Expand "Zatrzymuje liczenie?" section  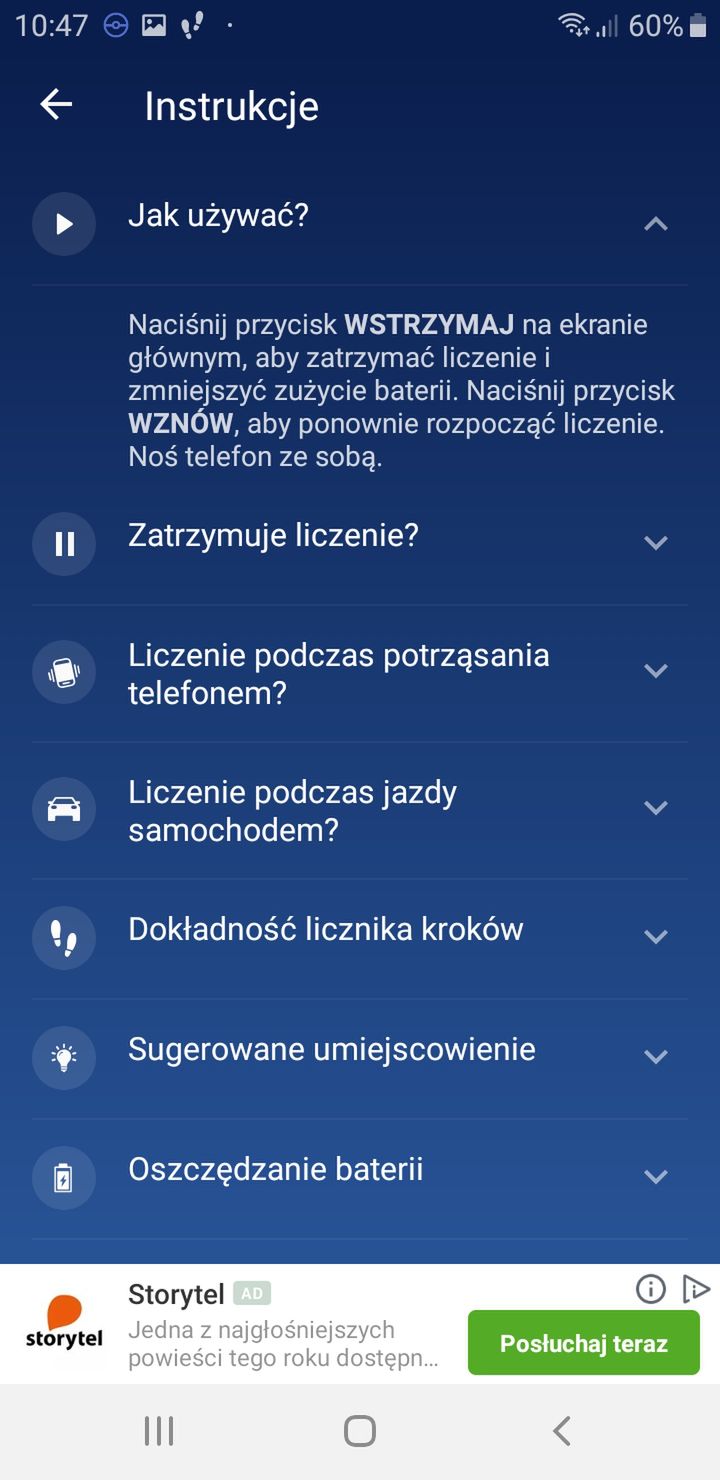coord(360,543)
